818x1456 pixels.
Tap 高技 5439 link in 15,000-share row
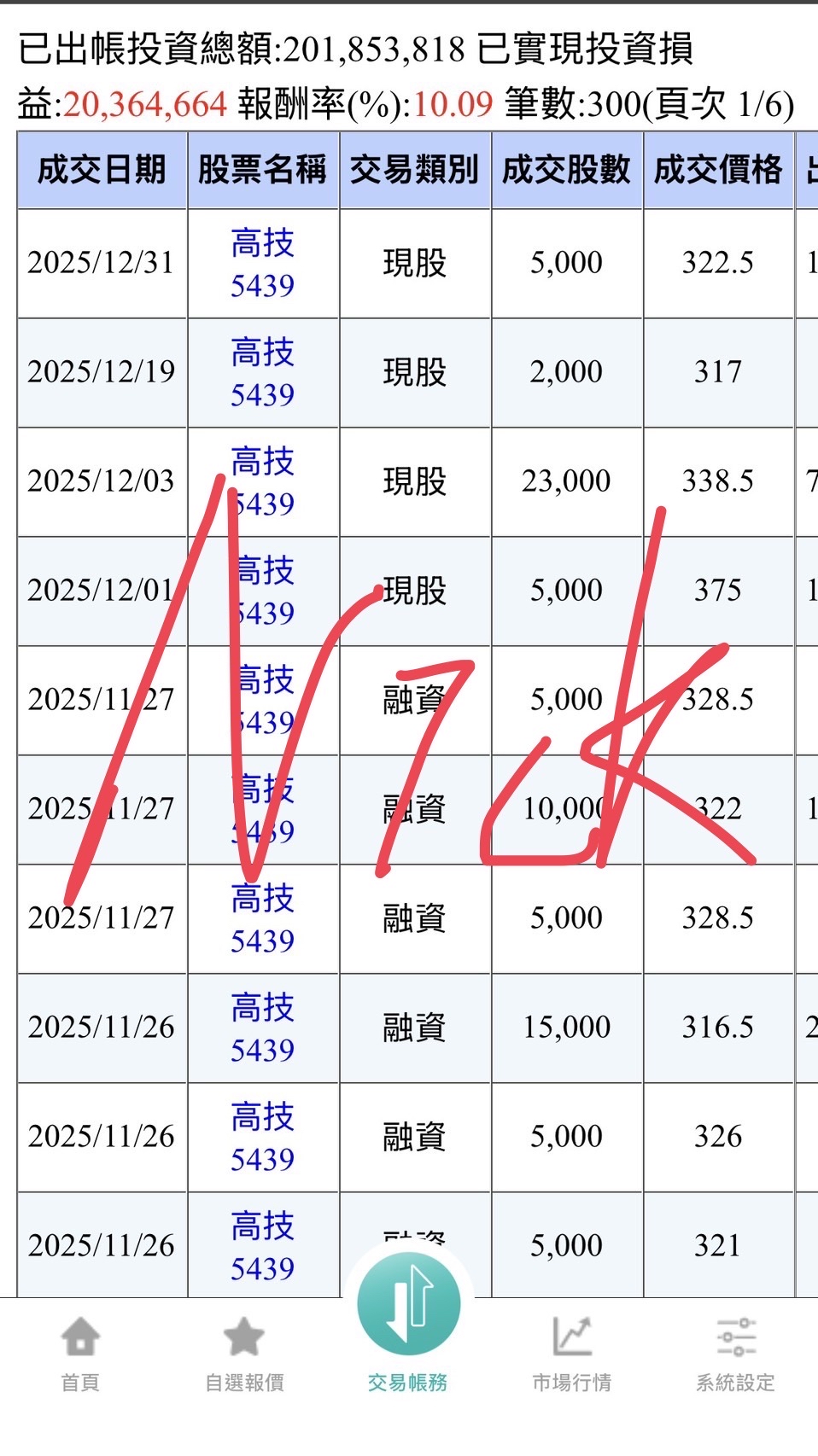[262, 1028]
